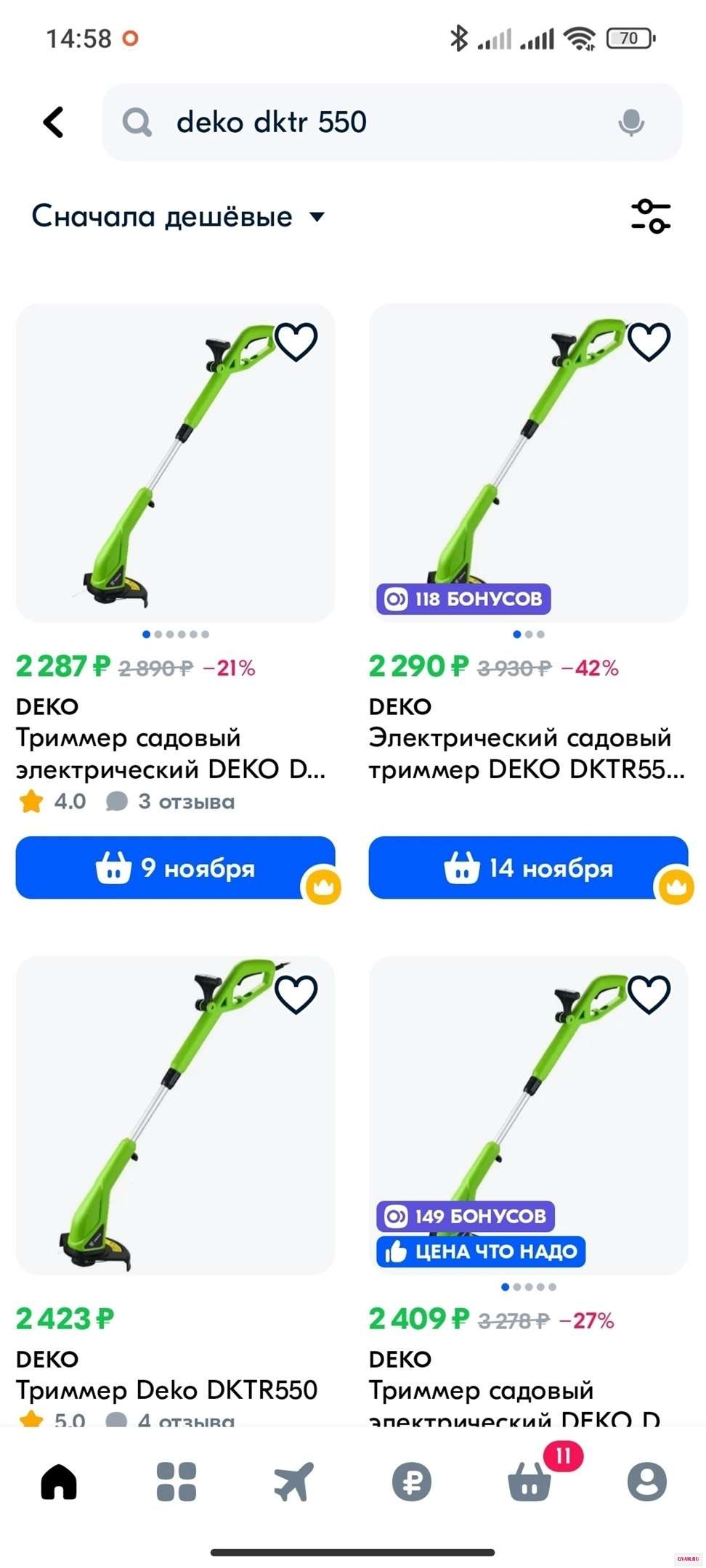The width and height of the screenshot is (706, 1568).
Task: Like the 2 423 ₽ Deko DKTR550 trimmer
Action: [296, 995]
